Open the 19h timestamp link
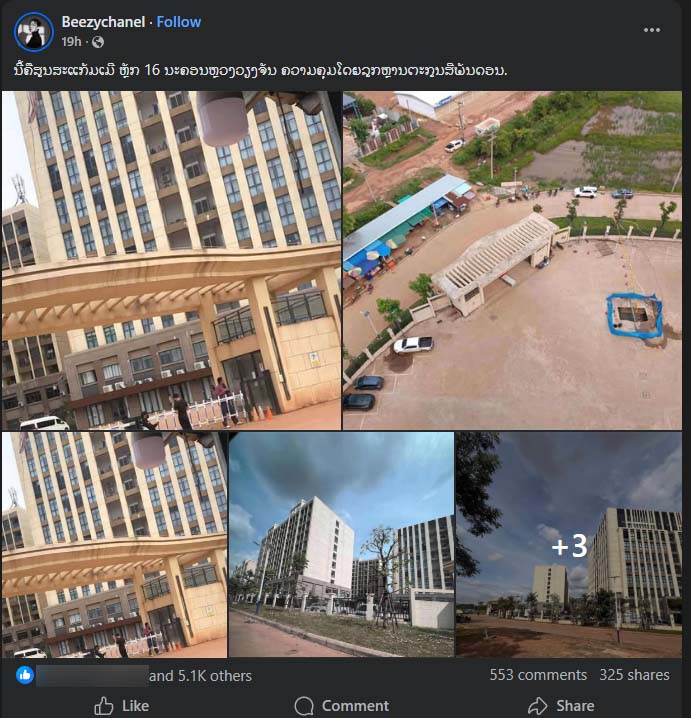 point(71,42)
